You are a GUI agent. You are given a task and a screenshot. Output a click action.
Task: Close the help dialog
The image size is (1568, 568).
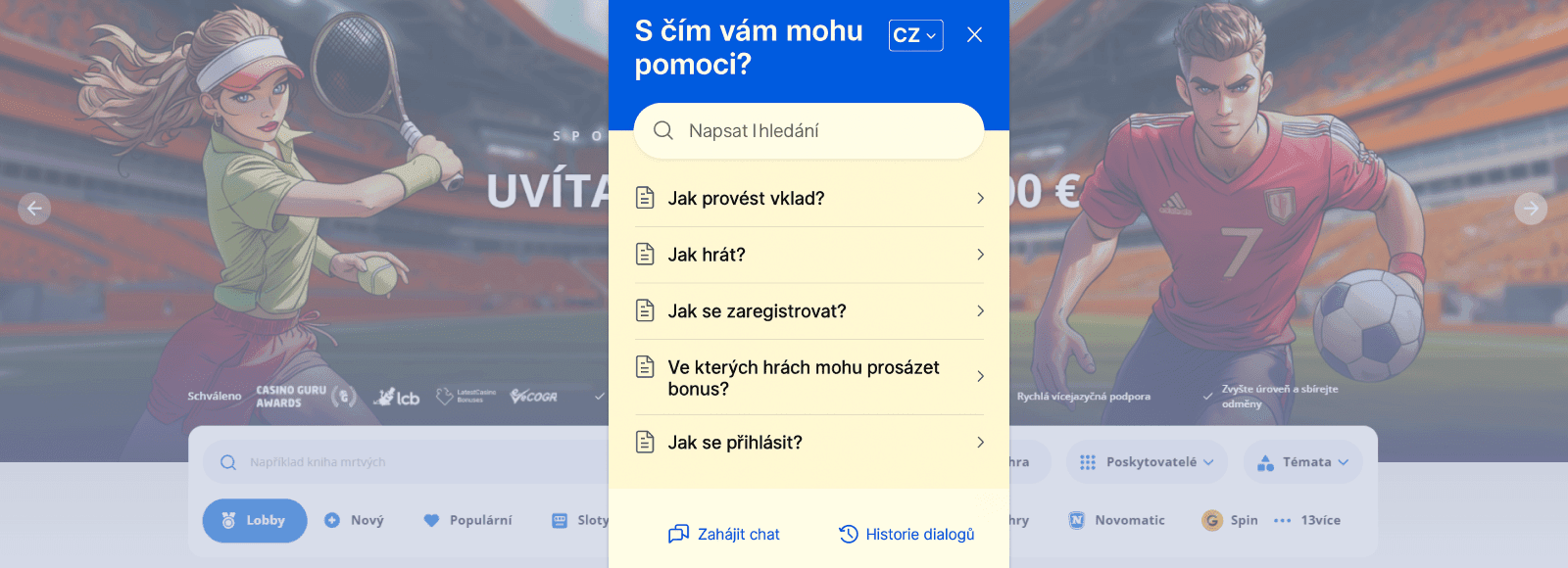974,35
